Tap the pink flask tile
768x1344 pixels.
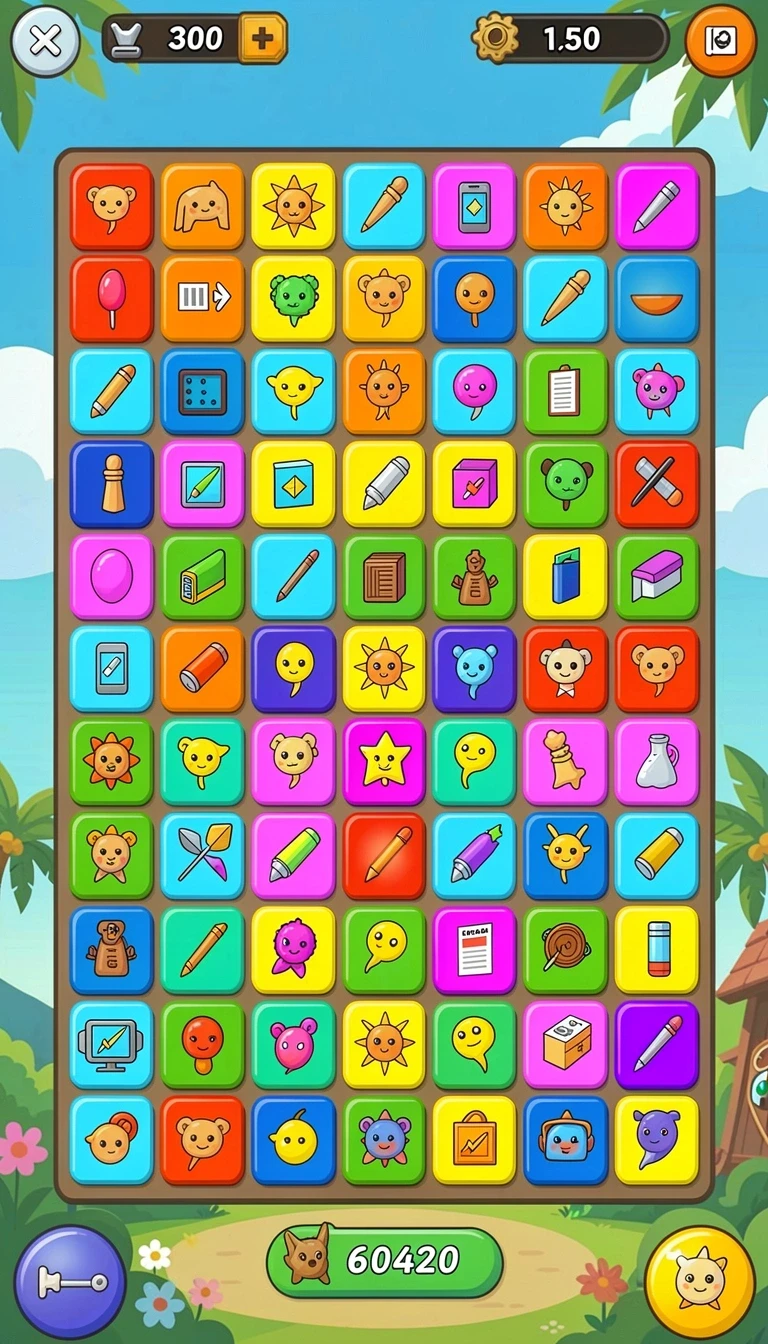coord(657,761)
